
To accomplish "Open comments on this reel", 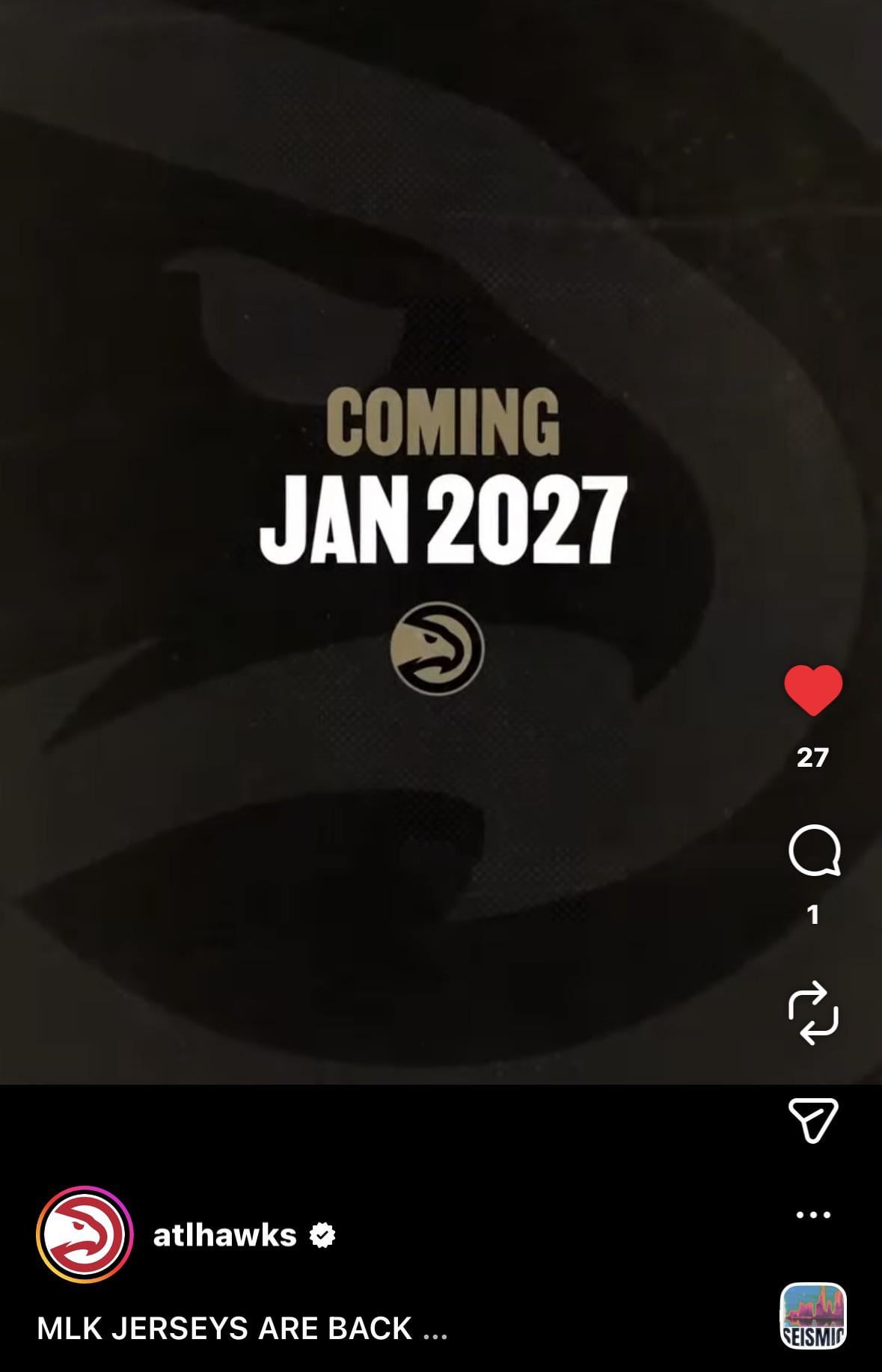I will [x=814, y=851].
